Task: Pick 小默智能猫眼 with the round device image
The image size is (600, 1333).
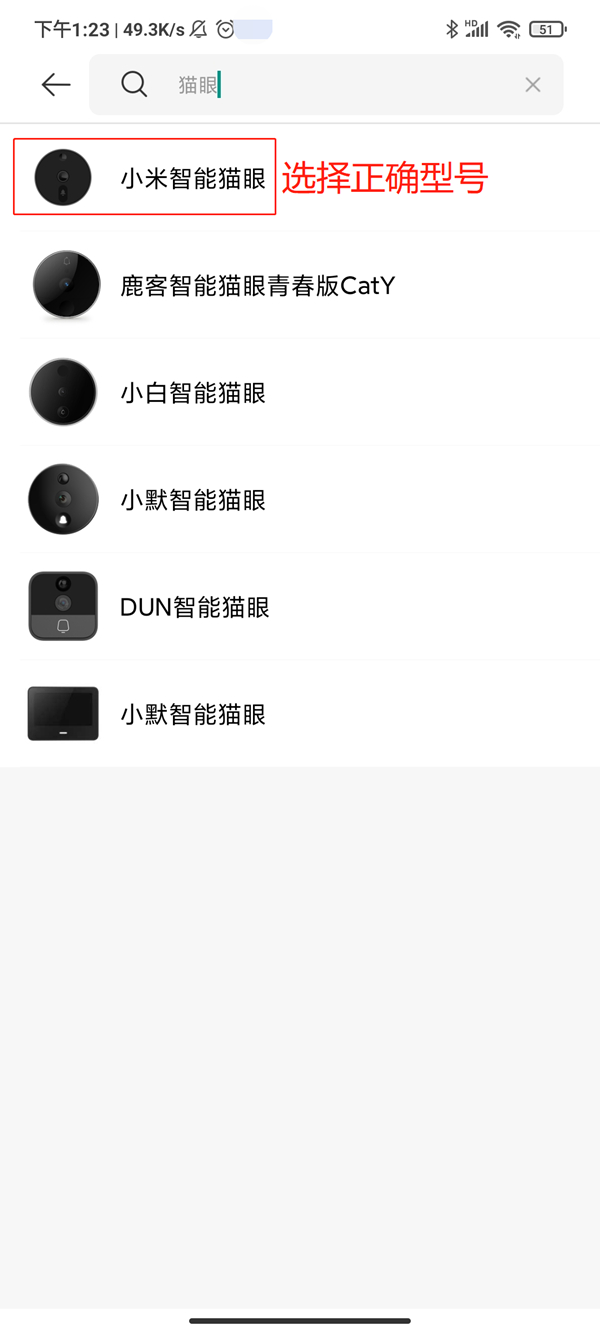Action: 193,500
